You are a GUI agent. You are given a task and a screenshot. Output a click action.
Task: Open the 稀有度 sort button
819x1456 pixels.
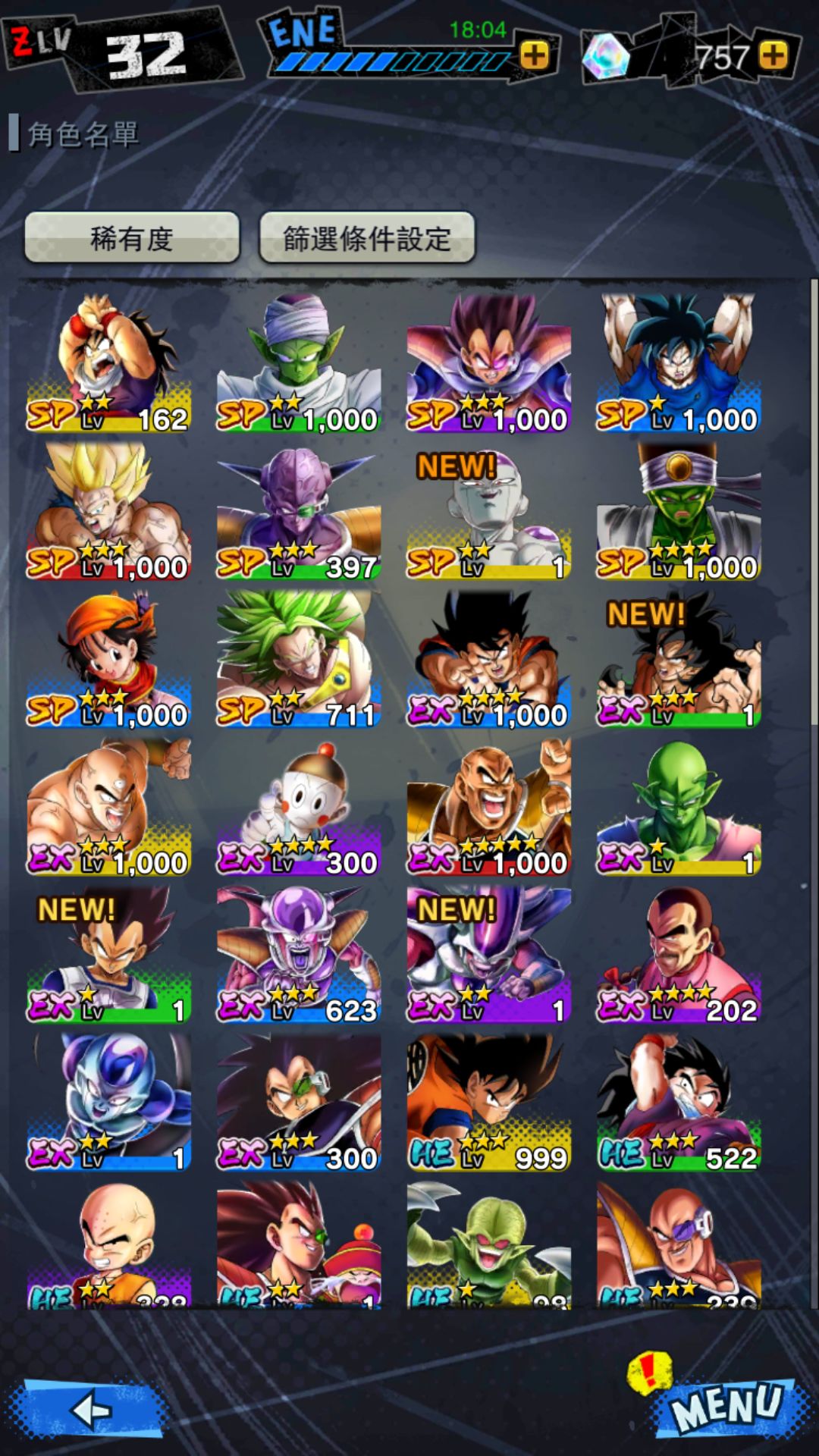click(x=132, y=238)
